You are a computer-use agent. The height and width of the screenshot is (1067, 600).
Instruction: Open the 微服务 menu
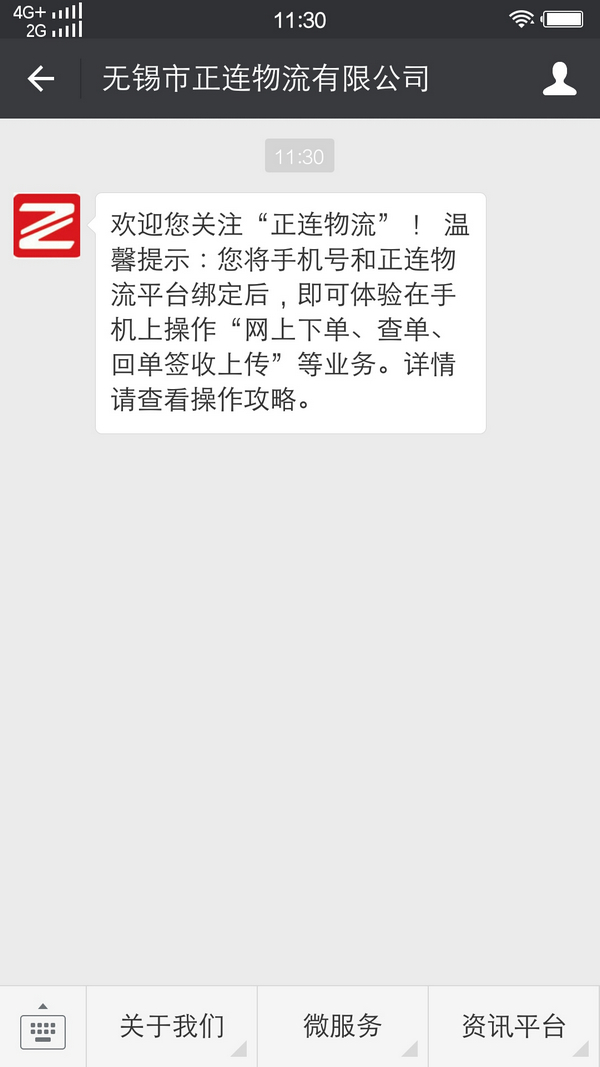pos(343,1026)
